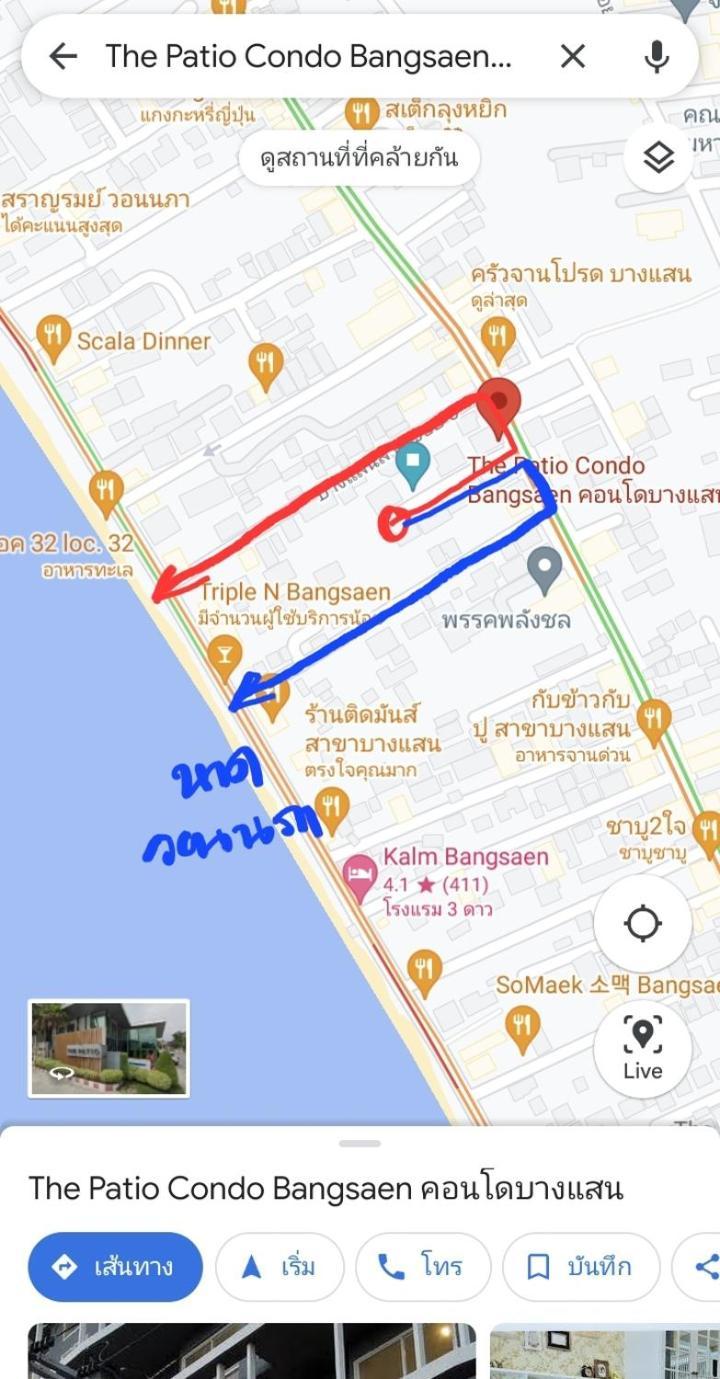Open the map layers selector

657,157
